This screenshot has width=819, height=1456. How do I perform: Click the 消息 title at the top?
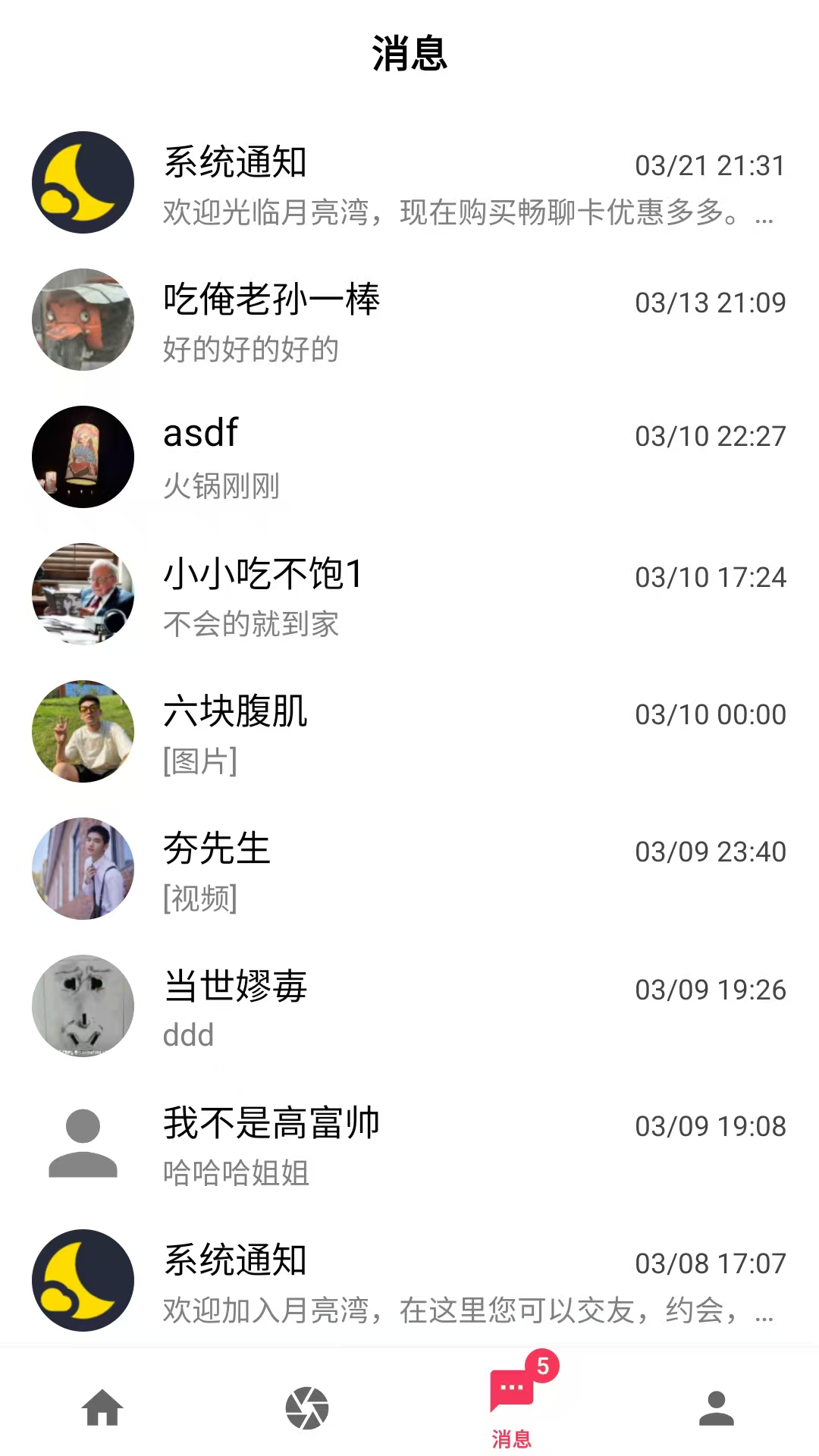[409, 55]
